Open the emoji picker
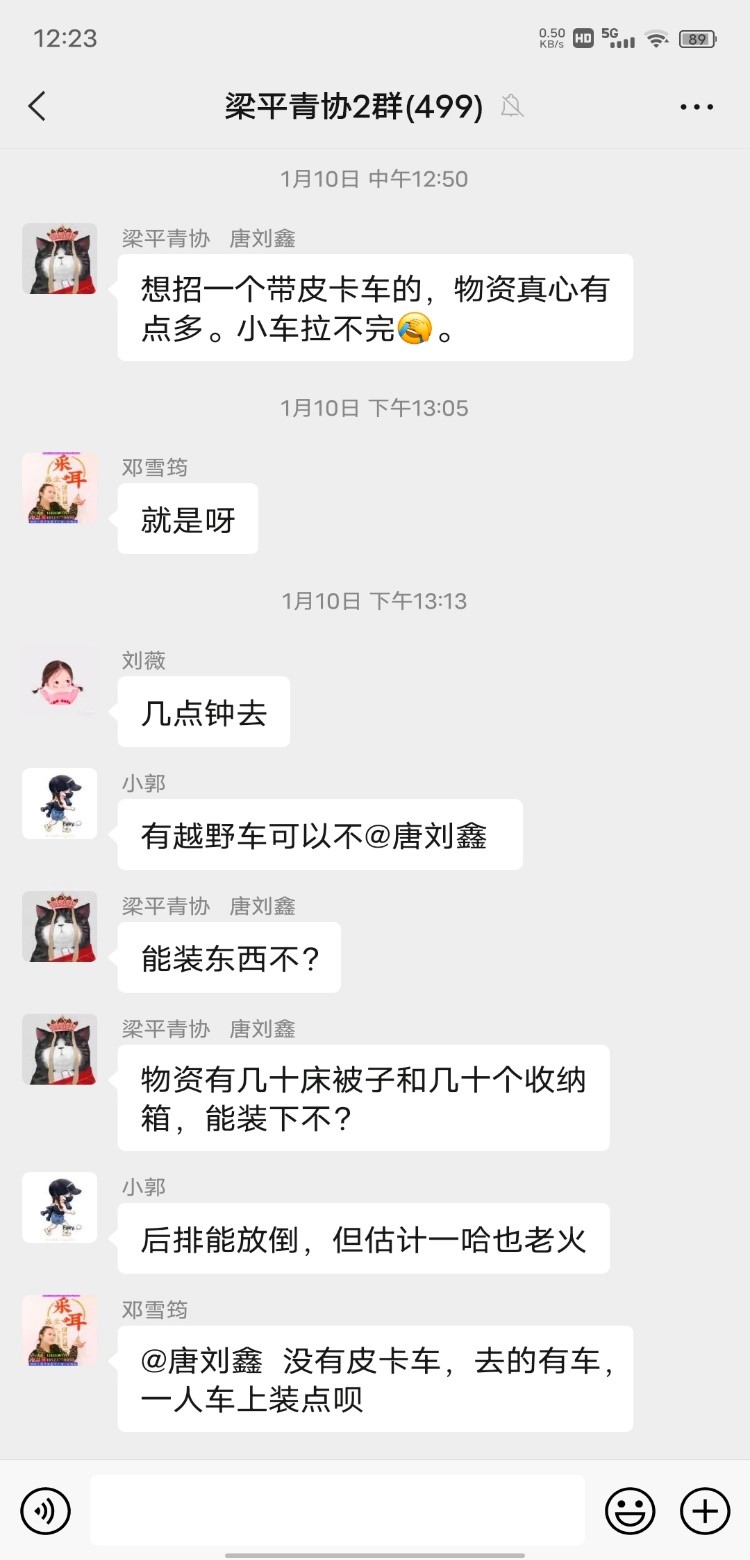Screen dimensions: 750x1560 [x=630, y=1510]
